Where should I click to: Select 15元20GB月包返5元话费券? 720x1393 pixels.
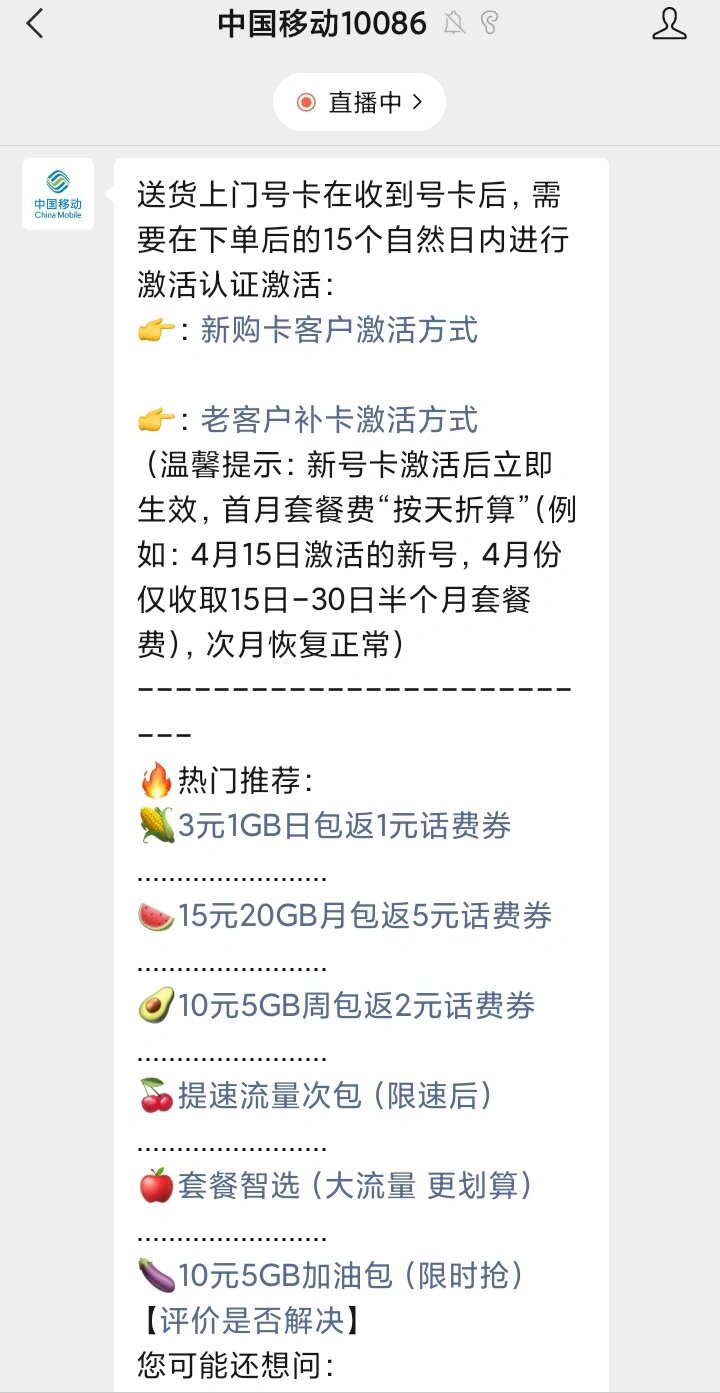365,915
